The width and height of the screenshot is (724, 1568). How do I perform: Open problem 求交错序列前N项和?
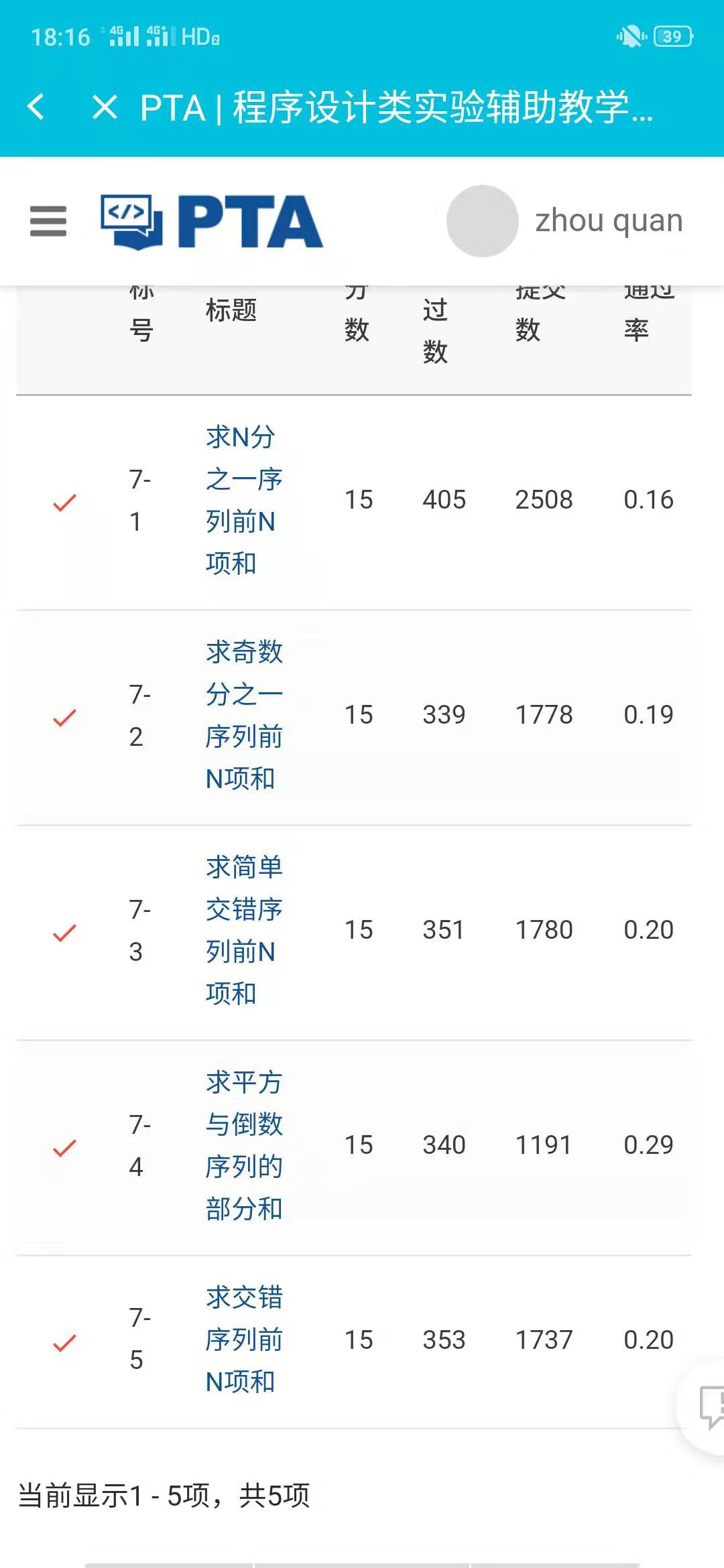click(x=243, y=1340)
